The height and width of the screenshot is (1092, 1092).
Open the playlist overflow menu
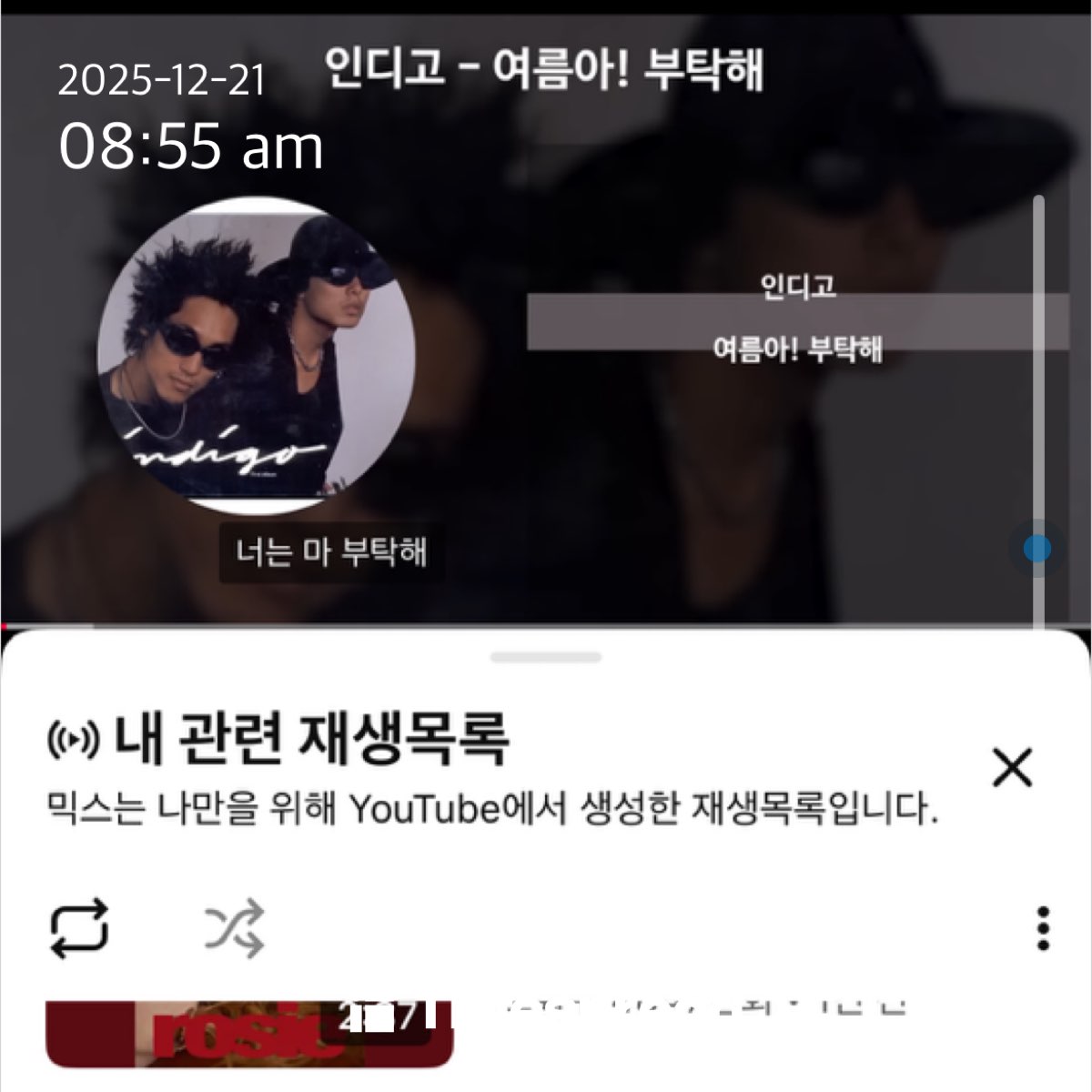pyautogui.click(x=1043, y=928)
